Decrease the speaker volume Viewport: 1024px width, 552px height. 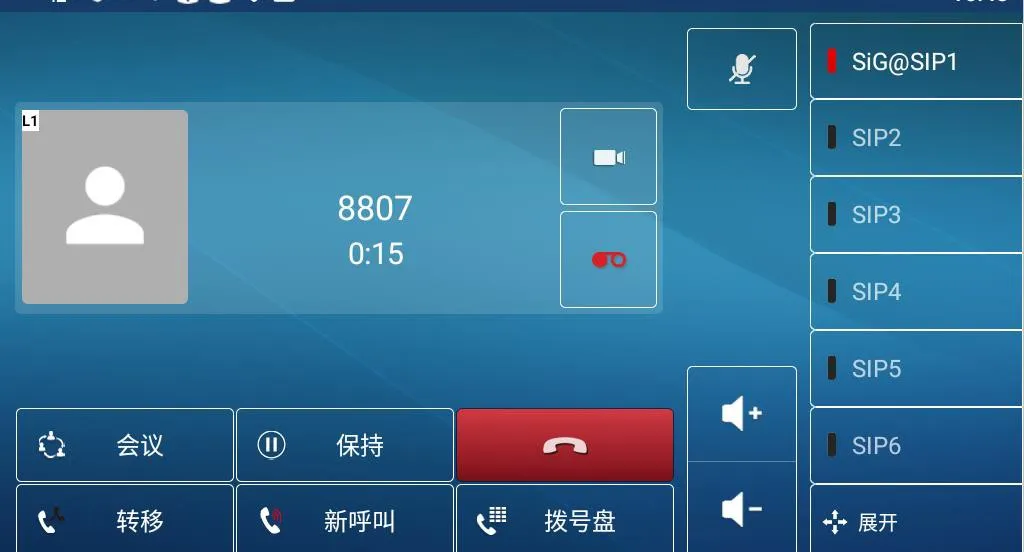pos(741,510)
